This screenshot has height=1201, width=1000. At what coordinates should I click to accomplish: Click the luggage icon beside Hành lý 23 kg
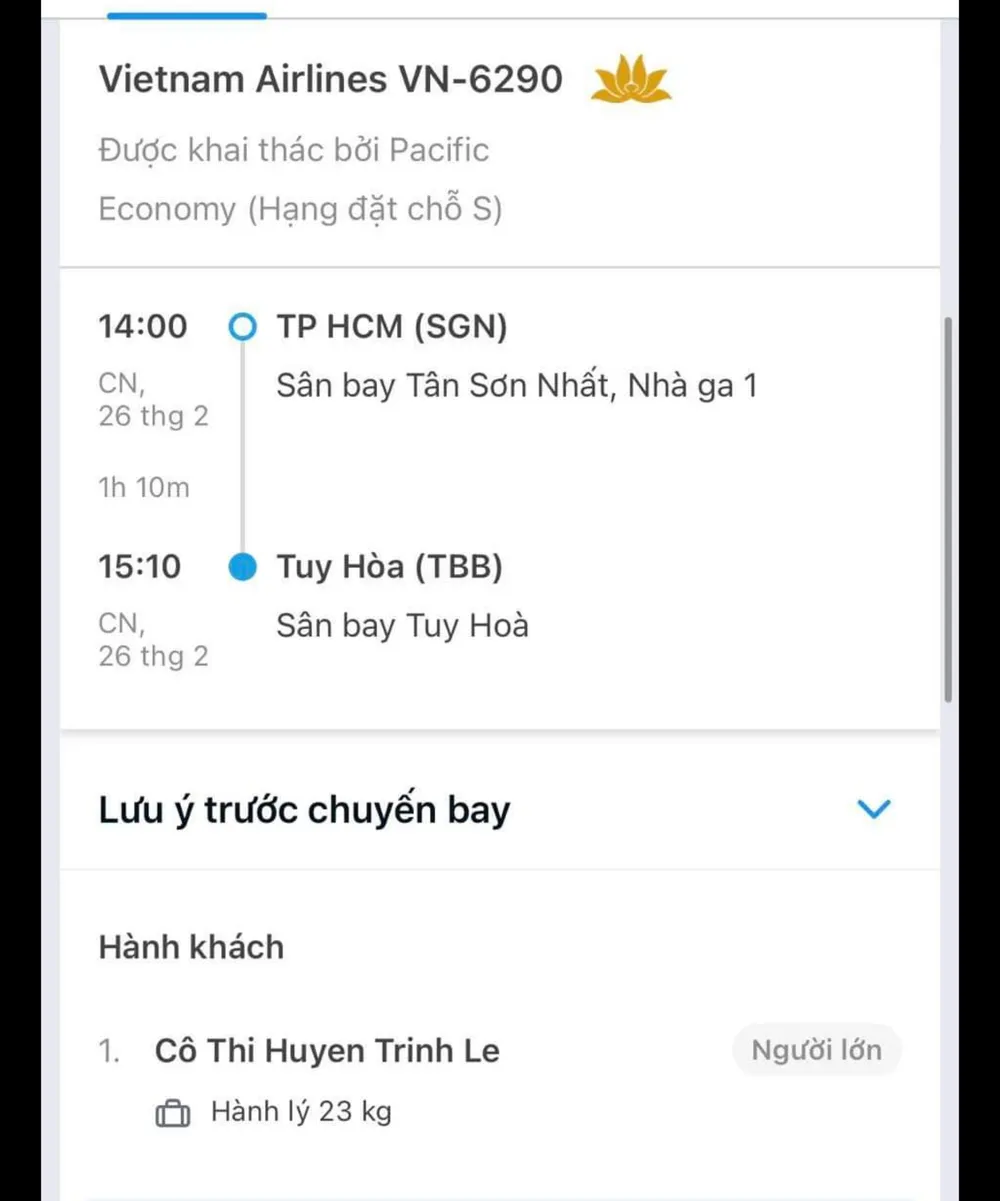175,1111
